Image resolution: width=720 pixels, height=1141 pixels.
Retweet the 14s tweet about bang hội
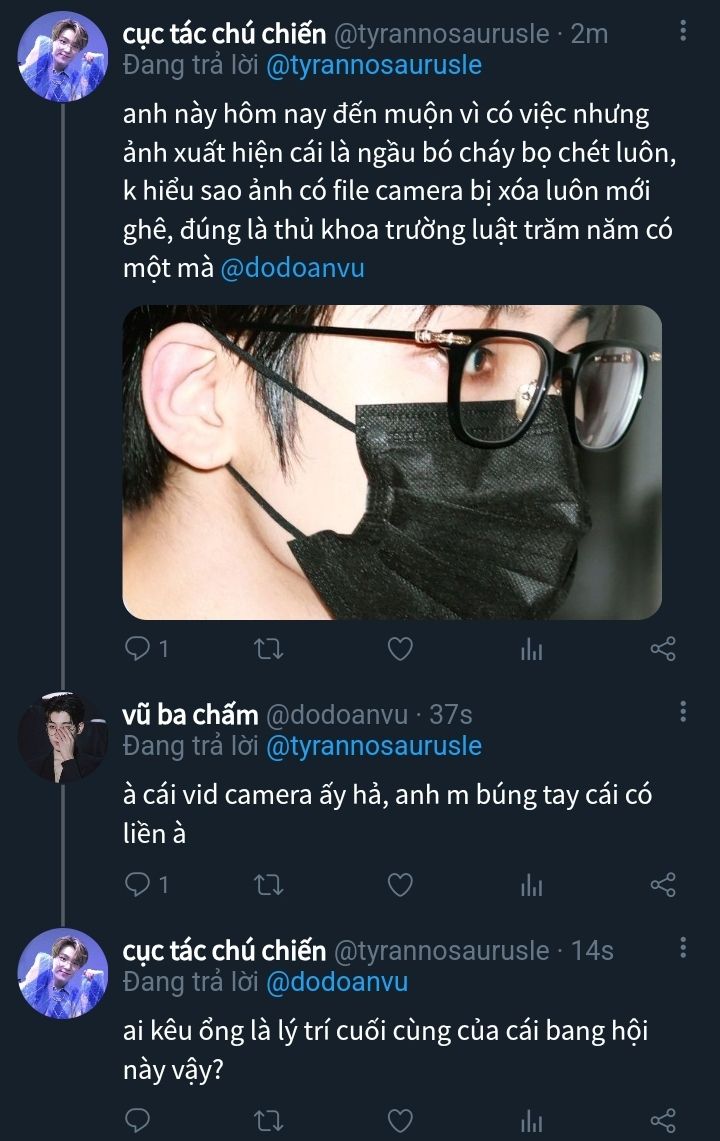[x=269, y=1120]
